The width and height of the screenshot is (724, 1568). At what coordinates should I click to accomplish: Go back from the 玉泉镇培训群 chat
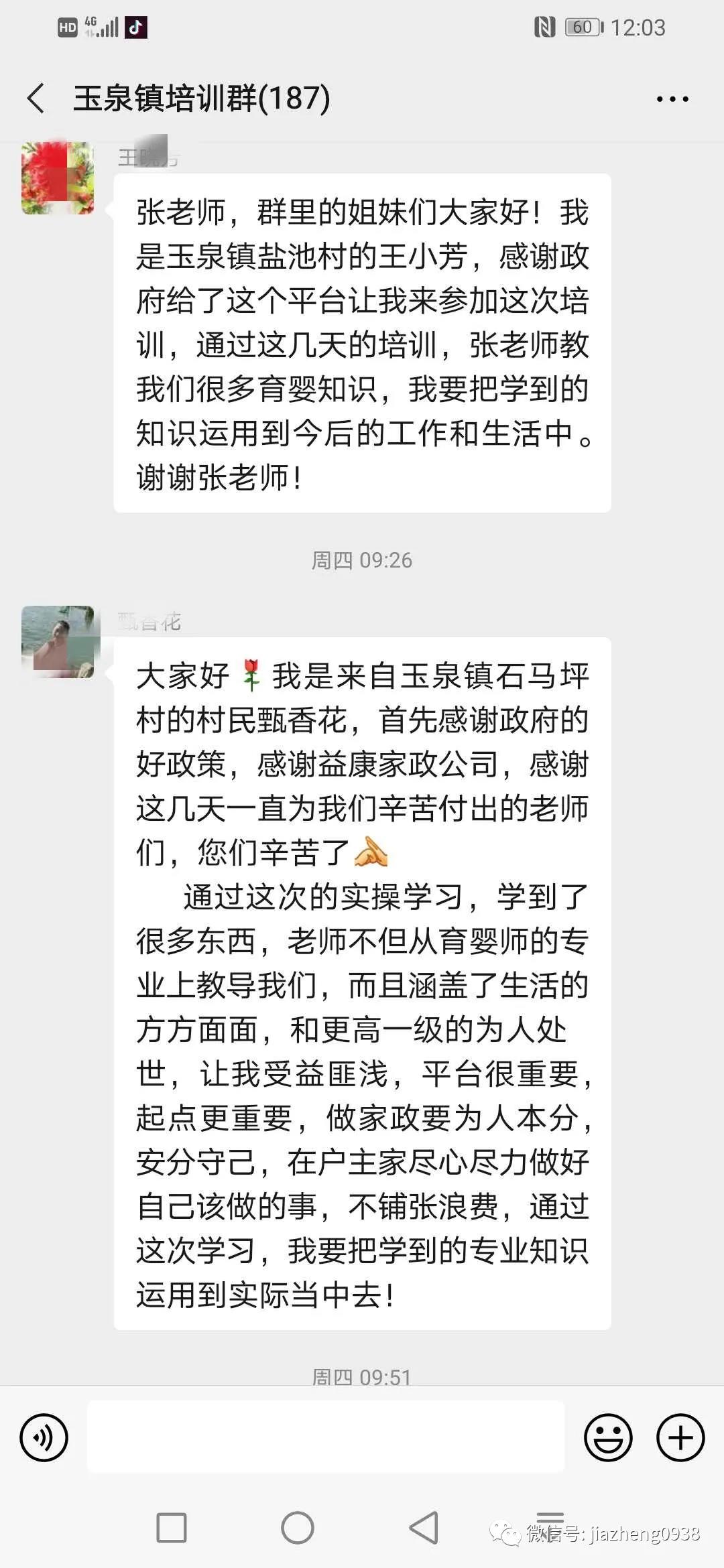pyautogui.click(x=37, y=99)
